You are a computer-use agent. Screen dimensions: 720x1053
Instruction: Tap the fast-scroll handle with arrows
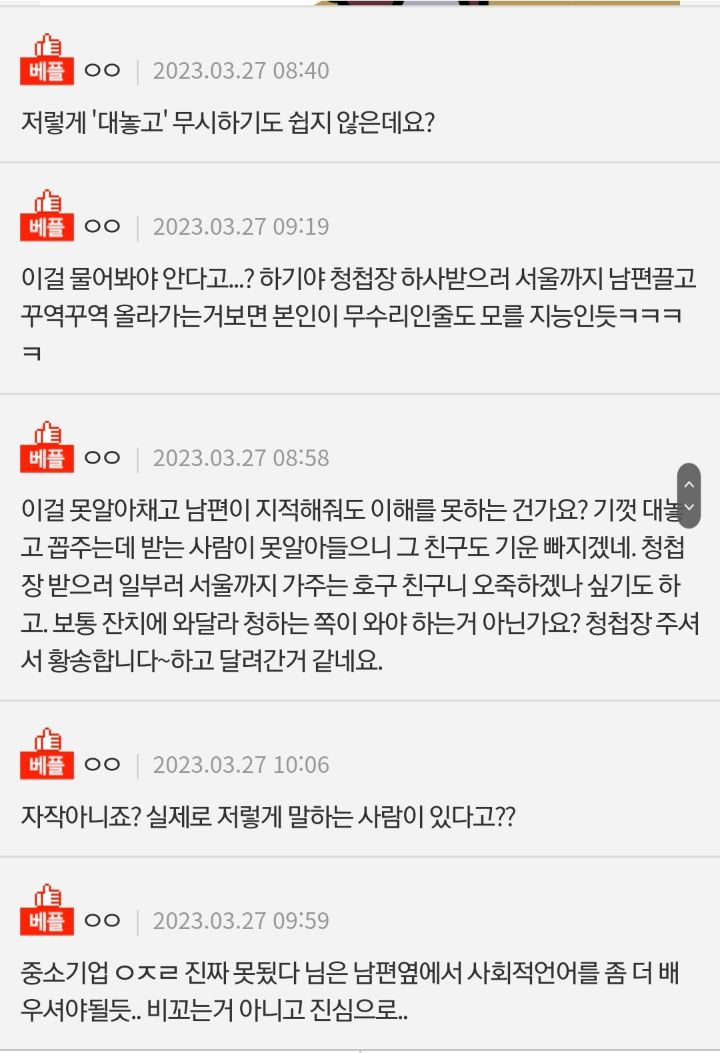coord(688,495)
